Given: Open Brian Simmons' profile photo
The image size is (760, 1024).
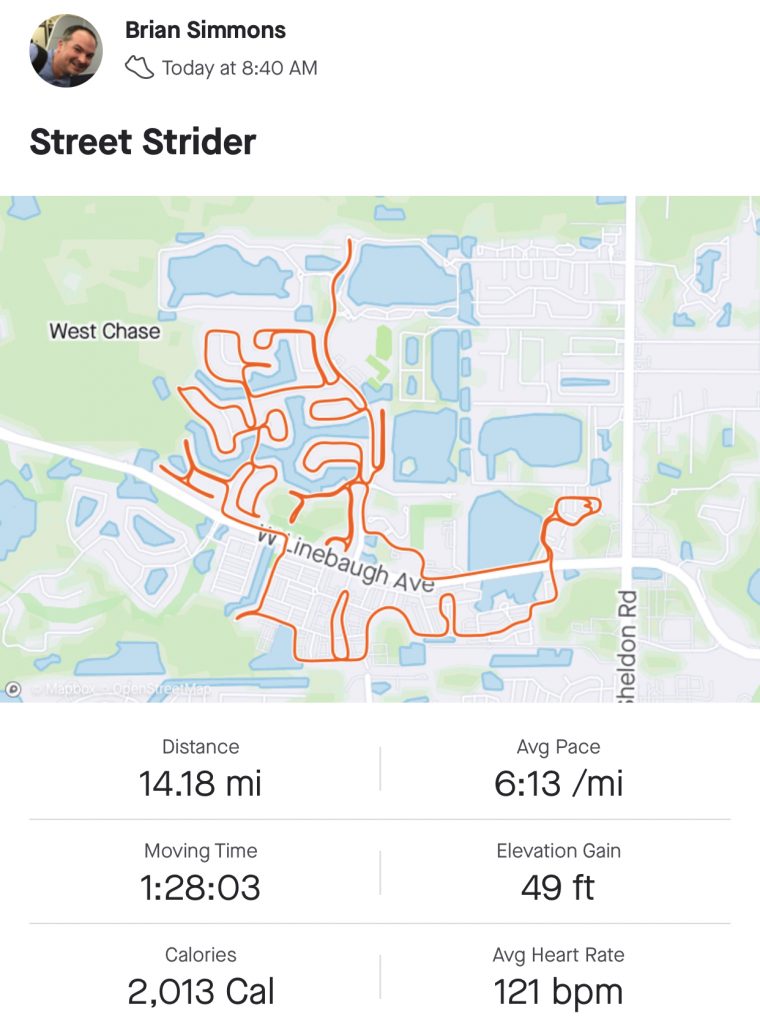Looking at the screenshot, I should 66,50.
